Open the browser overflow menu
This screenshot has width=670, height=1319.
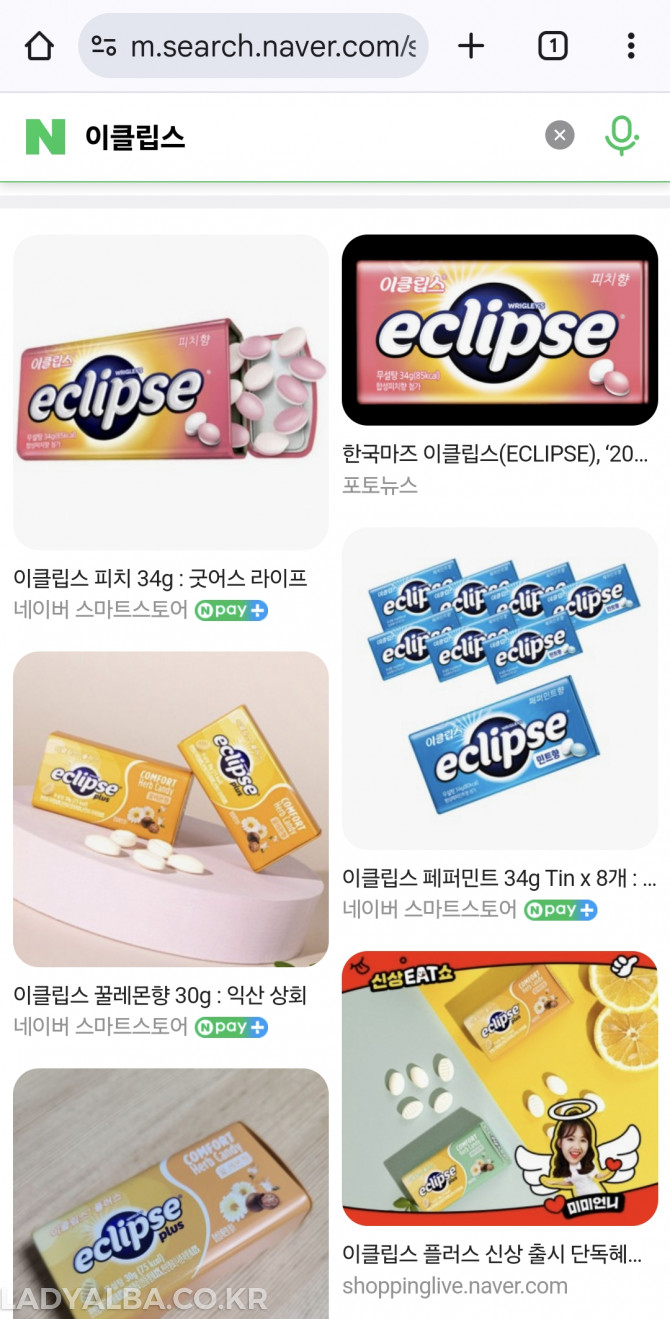[630, 46]
